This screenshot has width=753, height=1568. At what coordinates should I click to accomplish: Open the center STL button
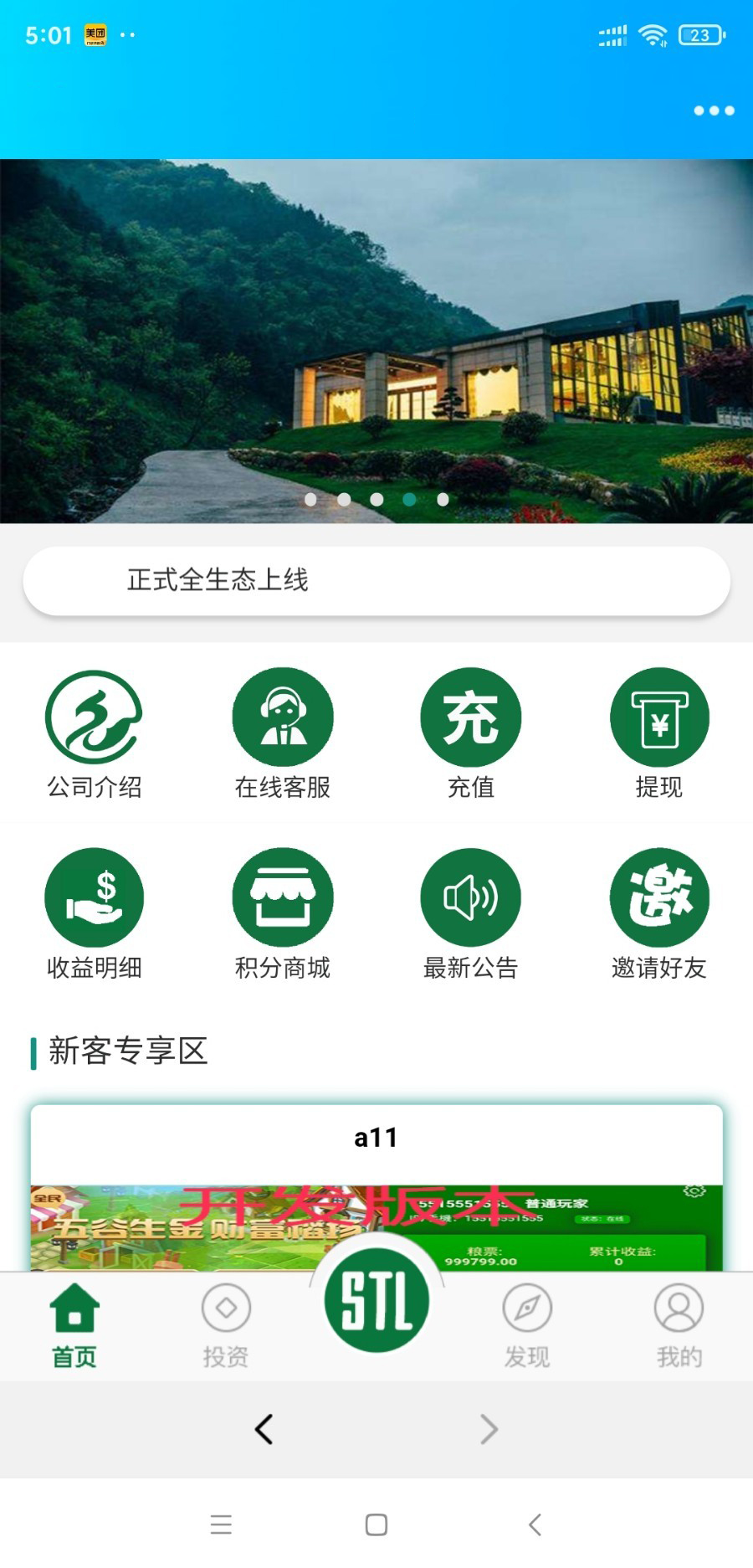click(x=376, y=1300)
